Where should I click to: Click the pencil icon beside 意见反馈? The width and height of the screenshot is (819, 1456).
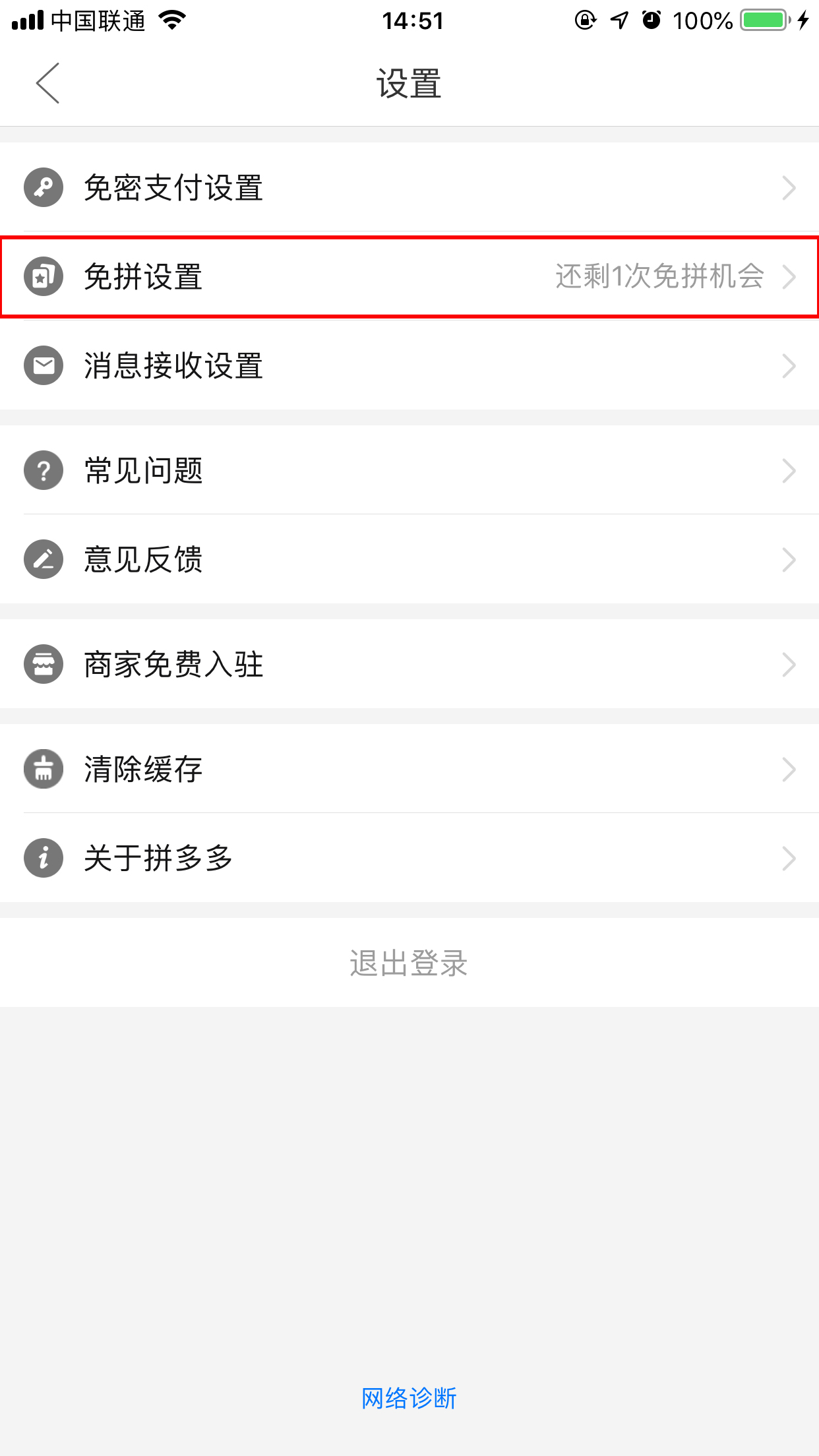pyautogui.click(x=42, y=559)
